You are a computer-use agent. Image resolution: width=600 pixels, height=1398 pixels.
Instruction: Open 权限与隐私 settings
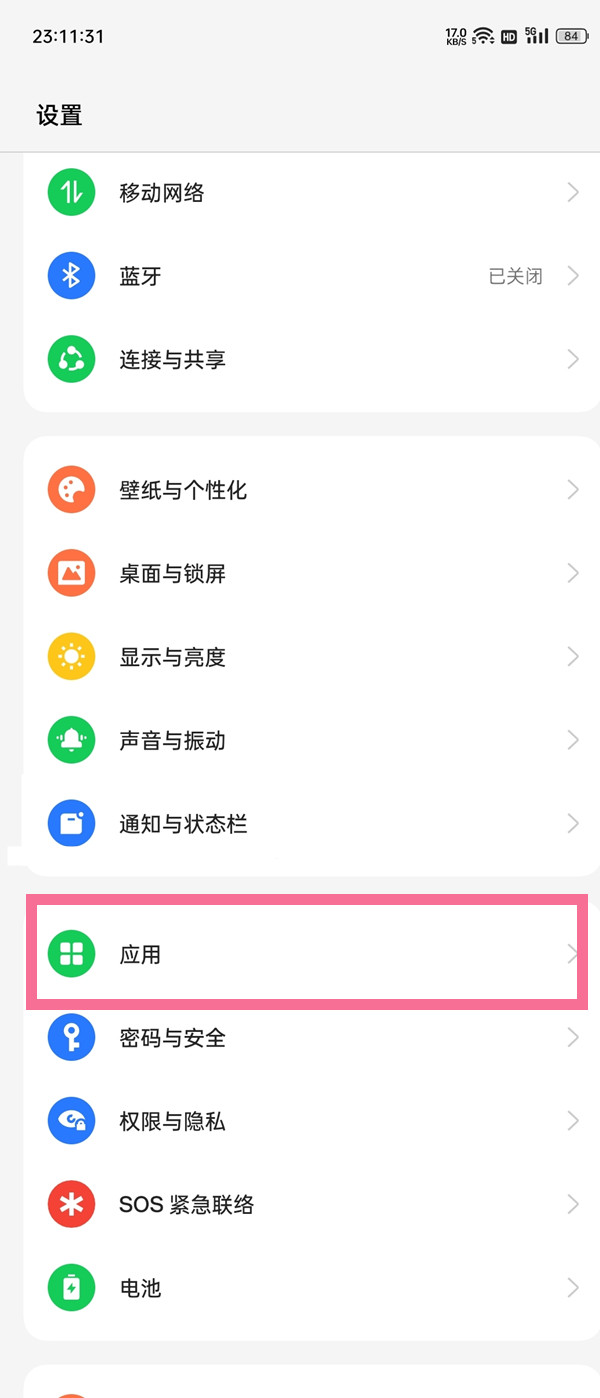click(300, 1121)
